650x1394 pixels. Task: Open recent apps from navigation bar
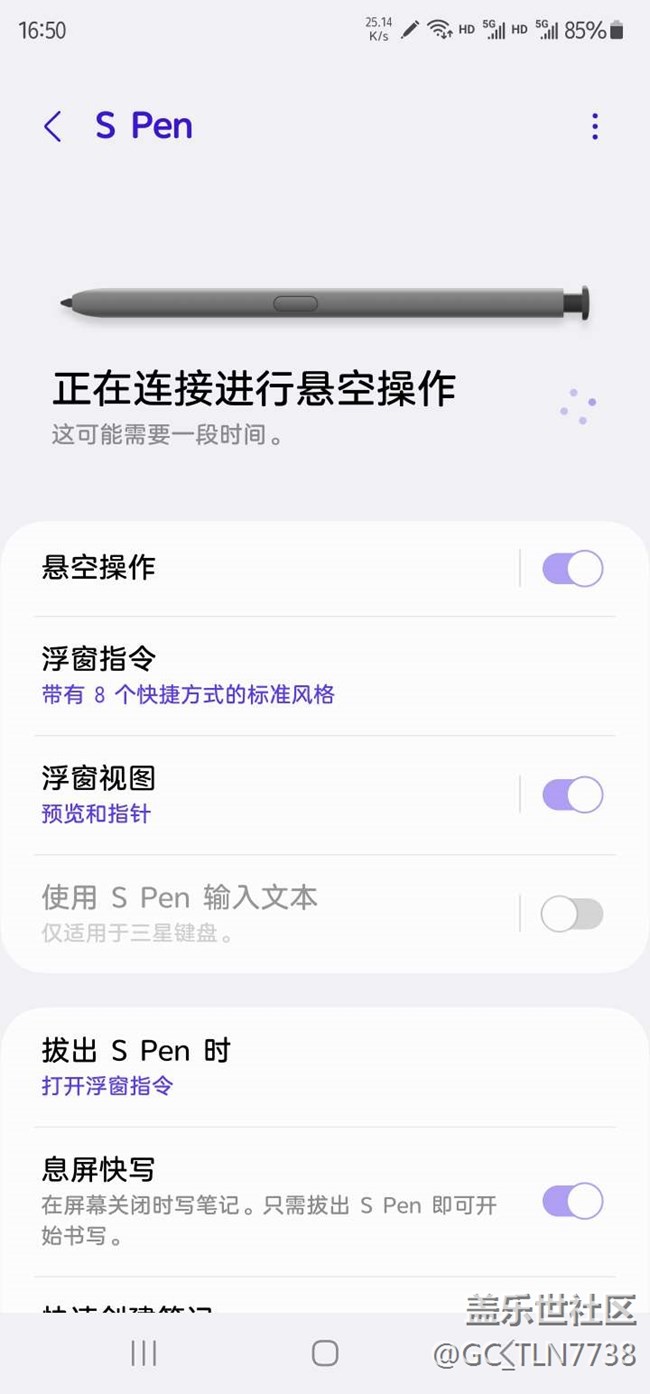(x=144, y=1353)
